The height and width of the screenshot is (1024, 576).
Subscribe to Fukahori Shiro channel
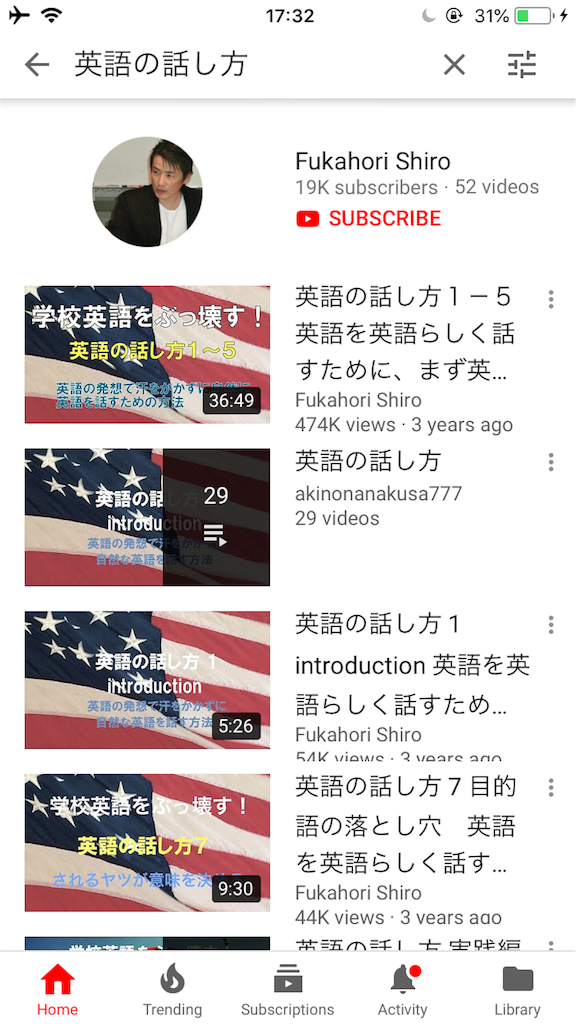pyautogui.click(x=368, y=218)
